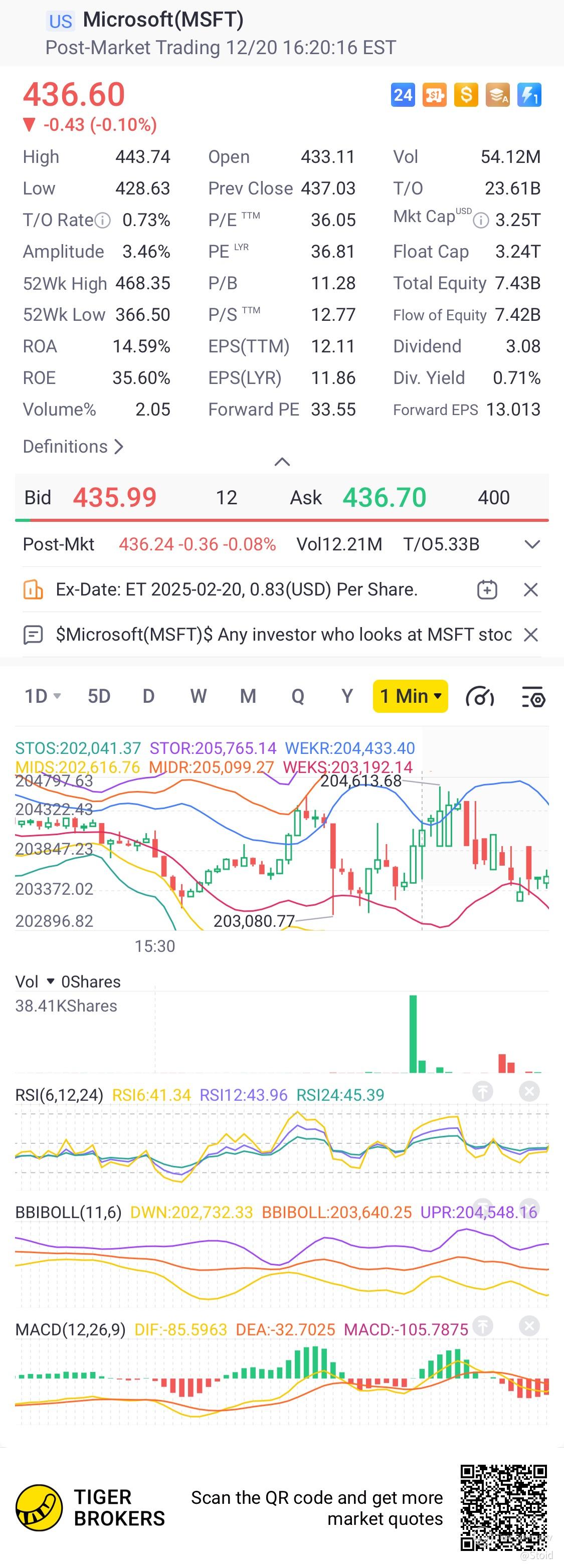Remove the RSI indicator panel
Screen dimensions: 564x1568
click(x=529, y=1091)
